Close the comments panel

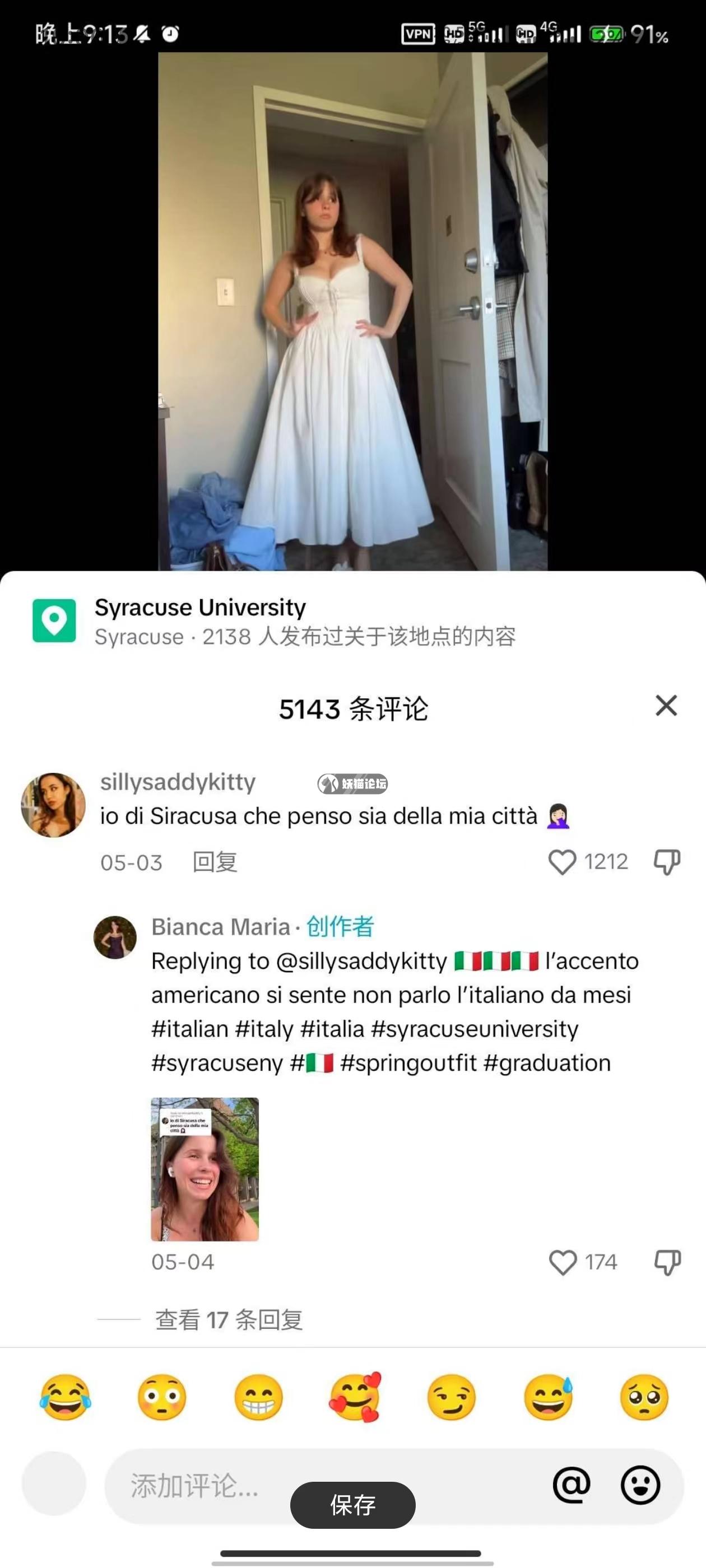tap(666, 706)
